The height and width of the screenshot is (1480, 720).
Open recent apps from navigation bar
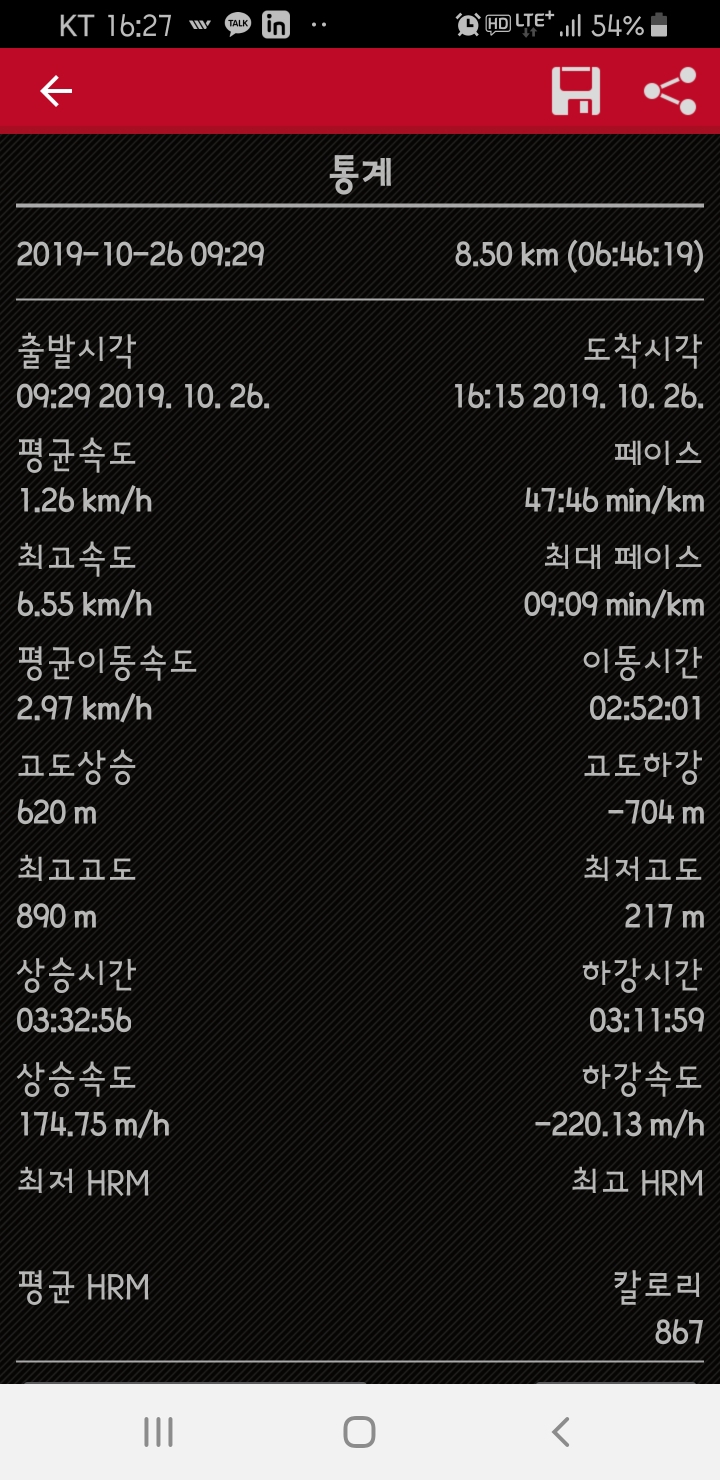[x=158, y=1432]
